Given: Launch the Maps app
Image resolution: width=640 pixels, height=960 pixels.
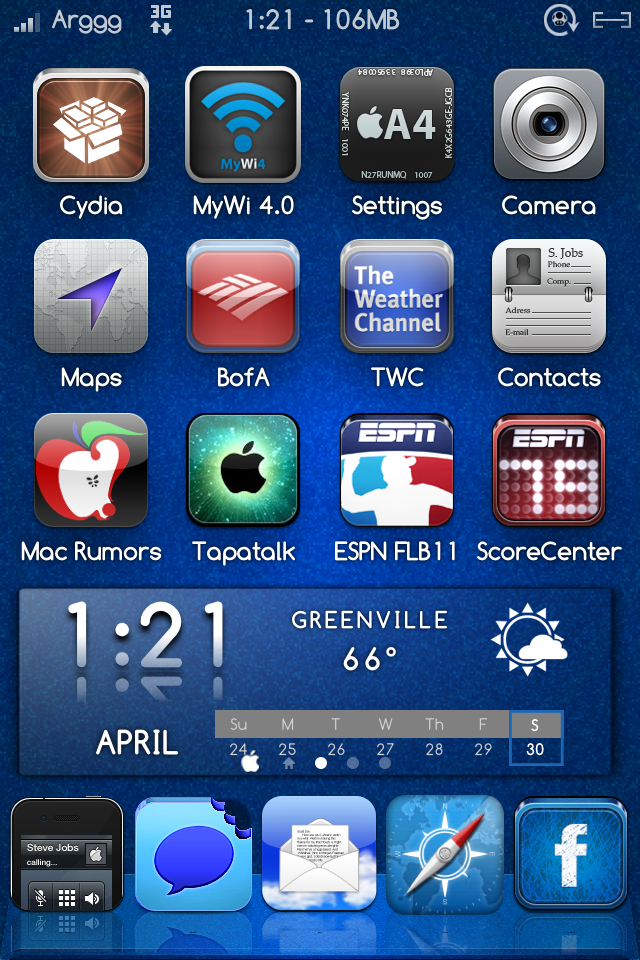Looking at the screenshot, I should pos(91,297).
